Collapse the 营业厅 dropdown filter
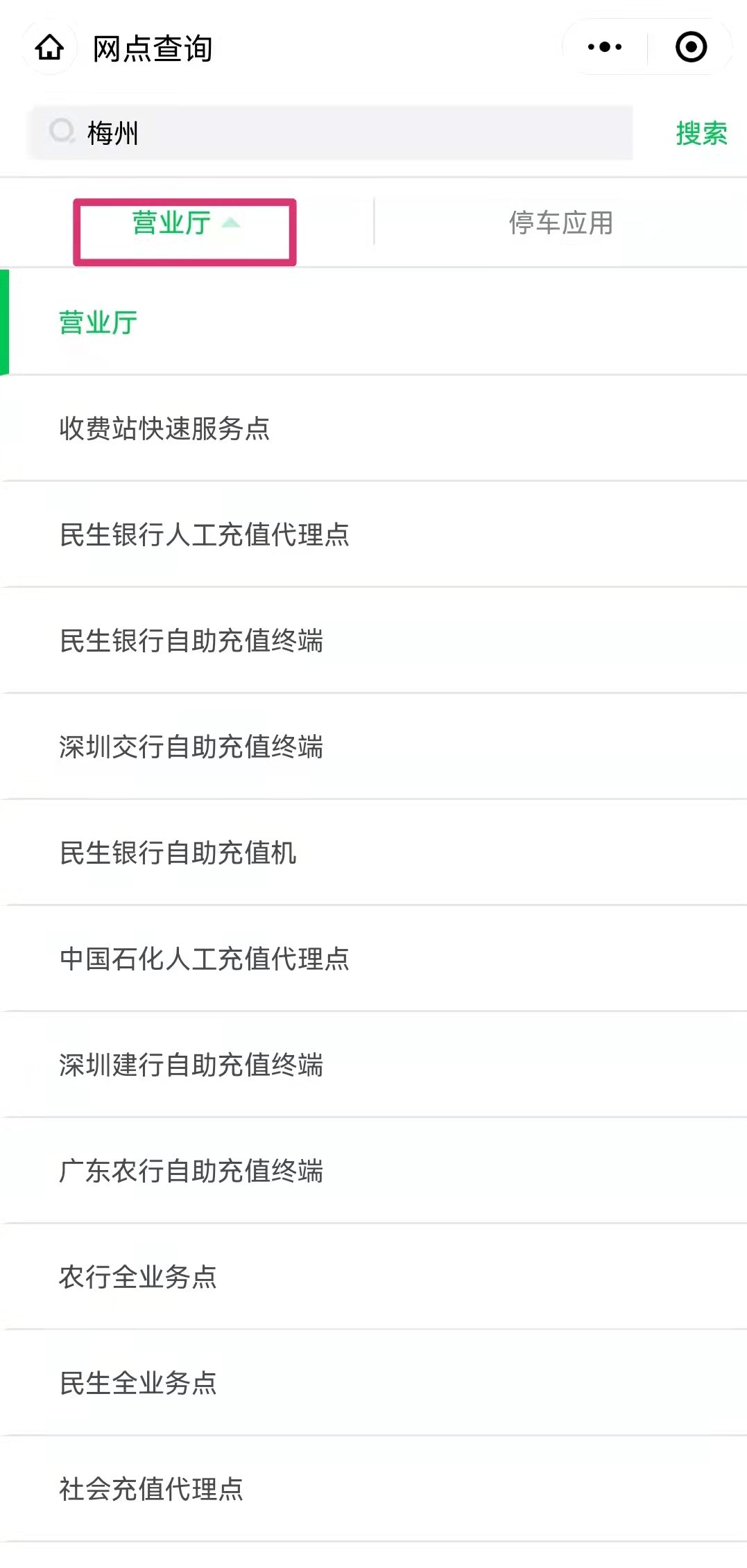Image resolution: width=747 pixels, height=1568 pixels. [x=185, y=223]
